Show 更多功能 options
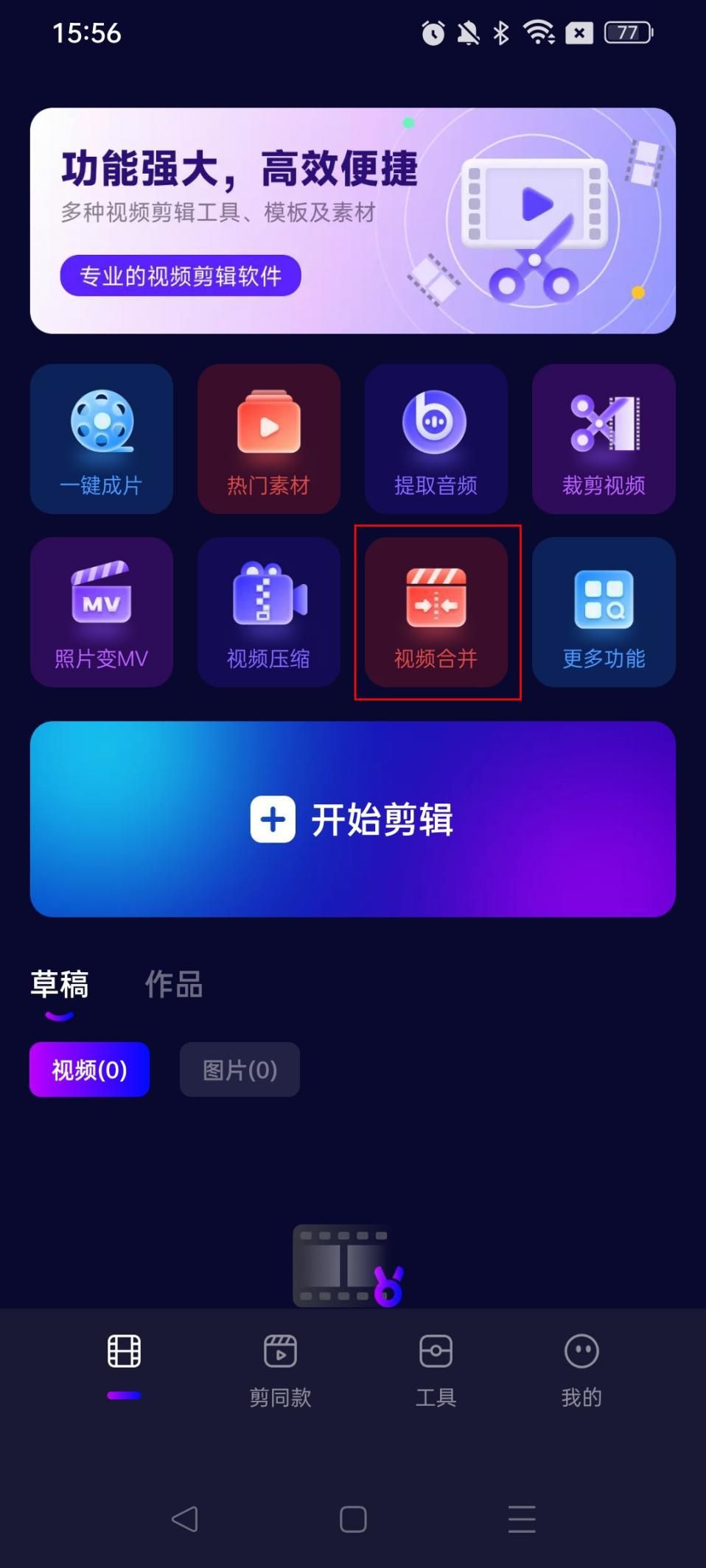706x1568 pixels. (x=604, y=612)
